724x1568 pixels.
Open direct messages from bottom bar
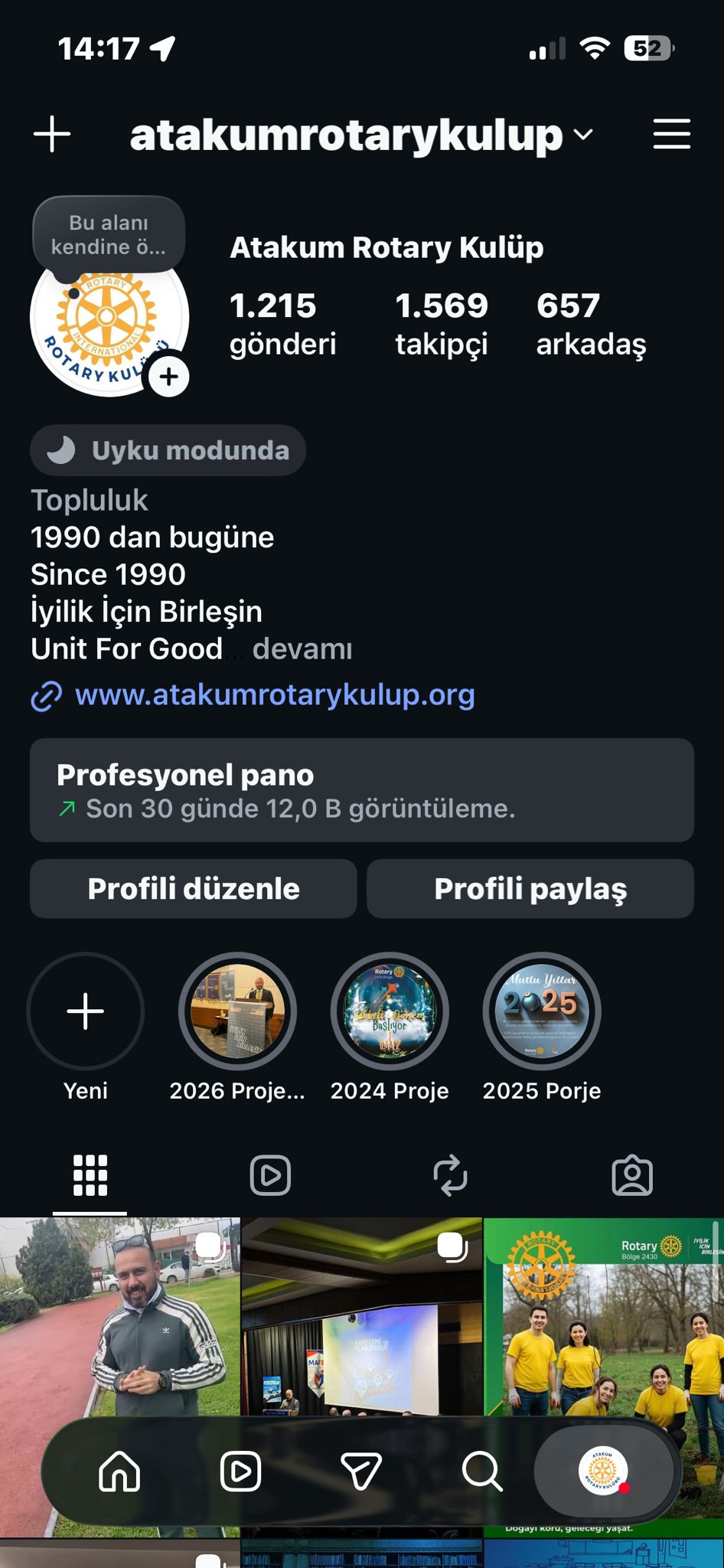coord(361,1471)
